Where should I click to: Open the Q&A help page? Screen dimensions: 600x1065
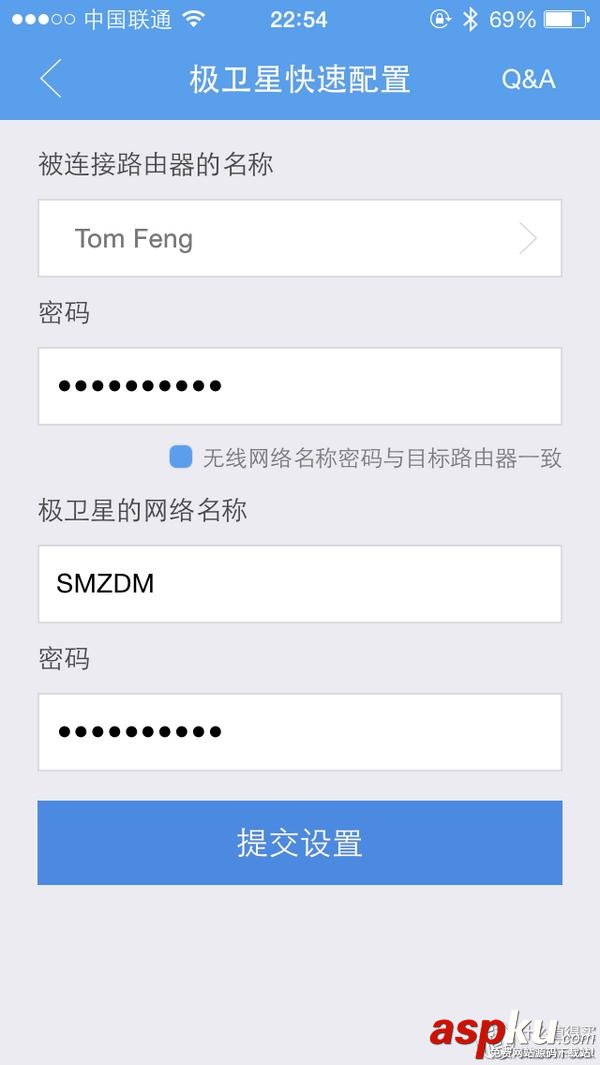(x=528, y=80)
